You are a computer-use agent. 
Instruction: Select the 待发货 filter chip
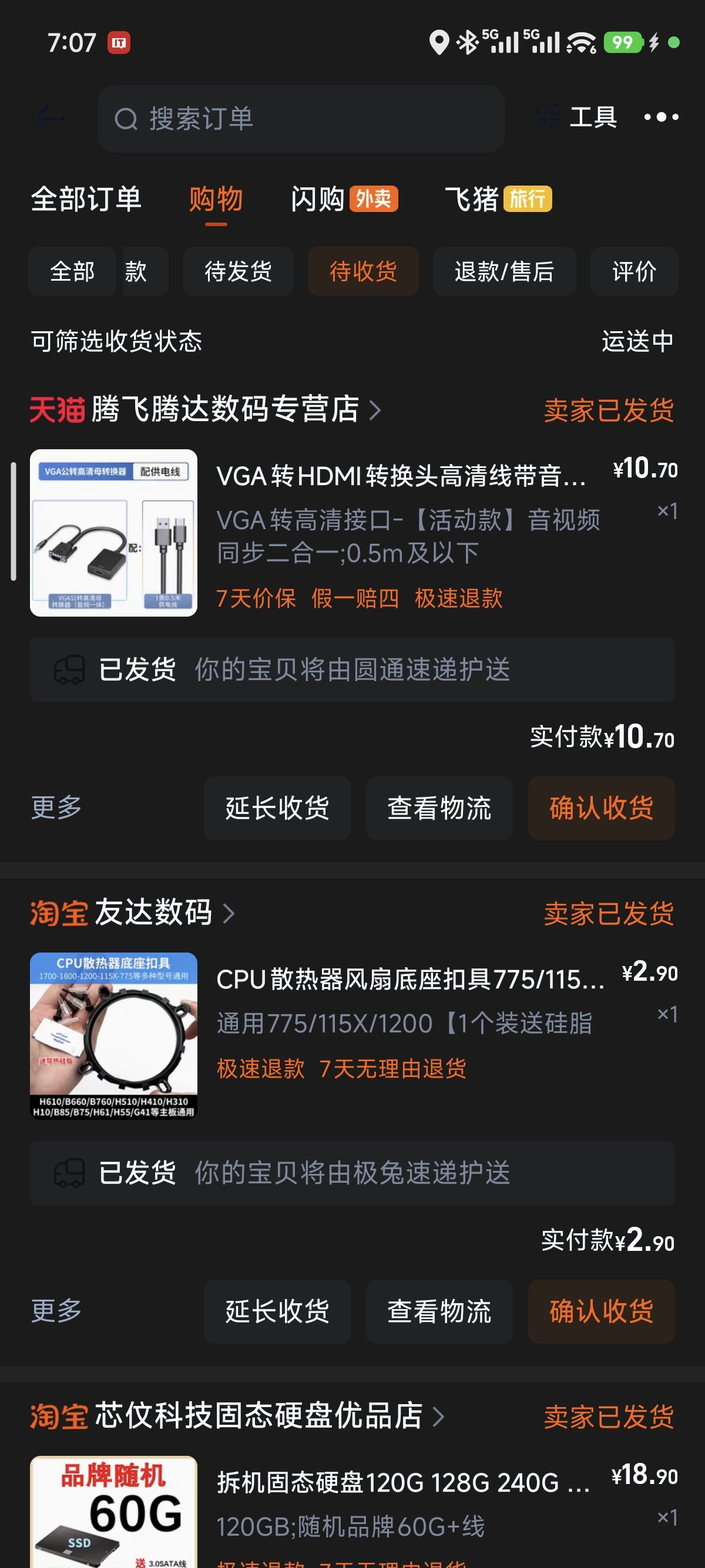[238, 271]
